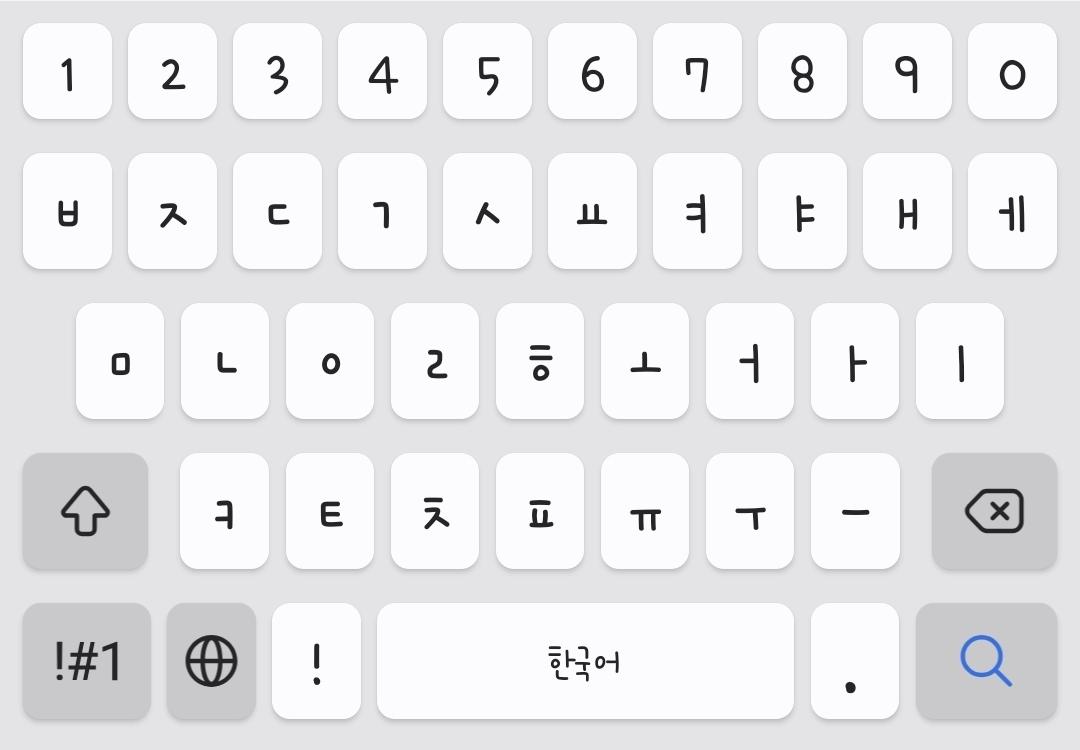Image resolution: width=1080 pixels, height=750 pixels.
Task: Type the exclamation mark key
Action: coord(316,661)
